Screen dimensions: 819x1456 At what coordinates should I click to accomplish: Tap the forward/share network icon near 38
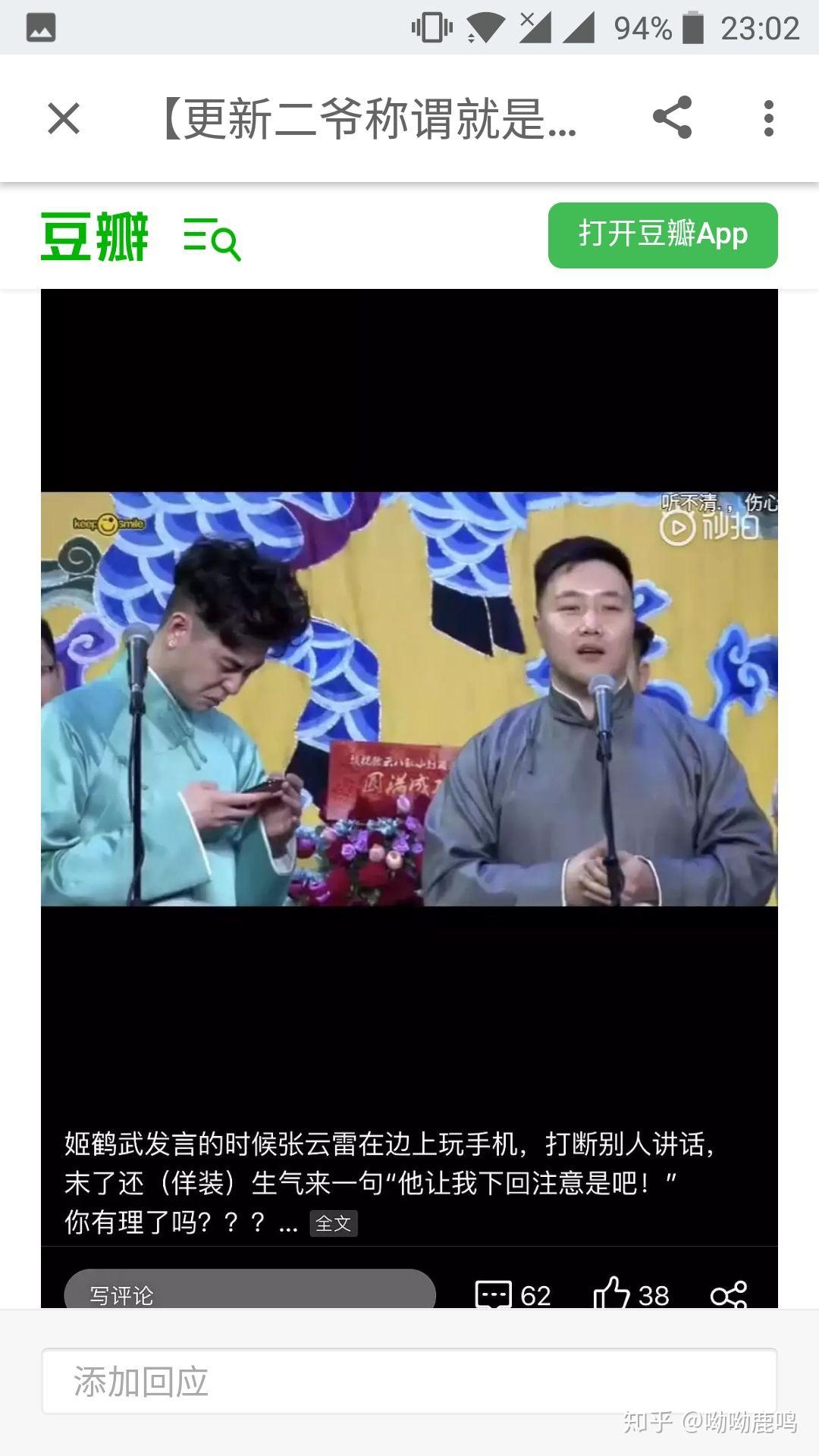pos(732,1294)
